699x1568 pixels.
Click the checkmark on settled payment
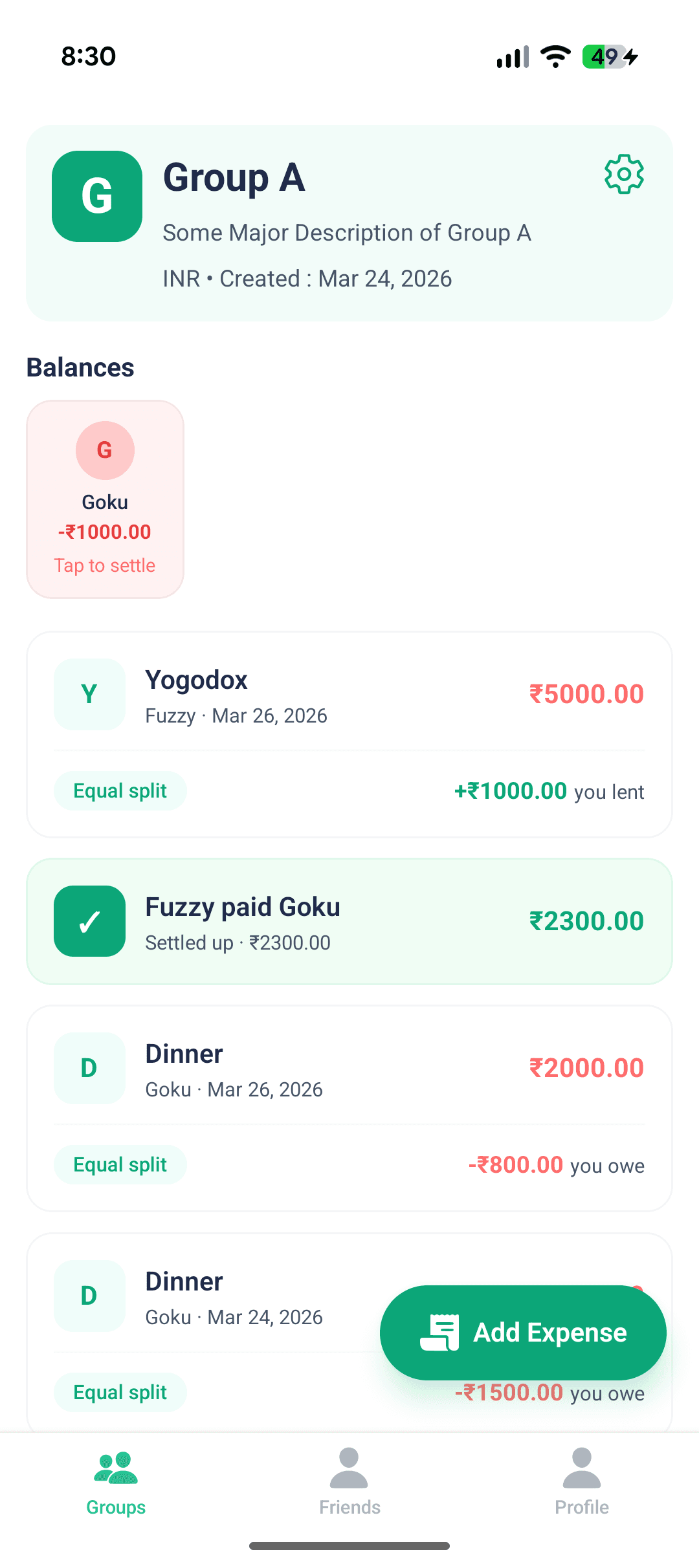[89, 921]
